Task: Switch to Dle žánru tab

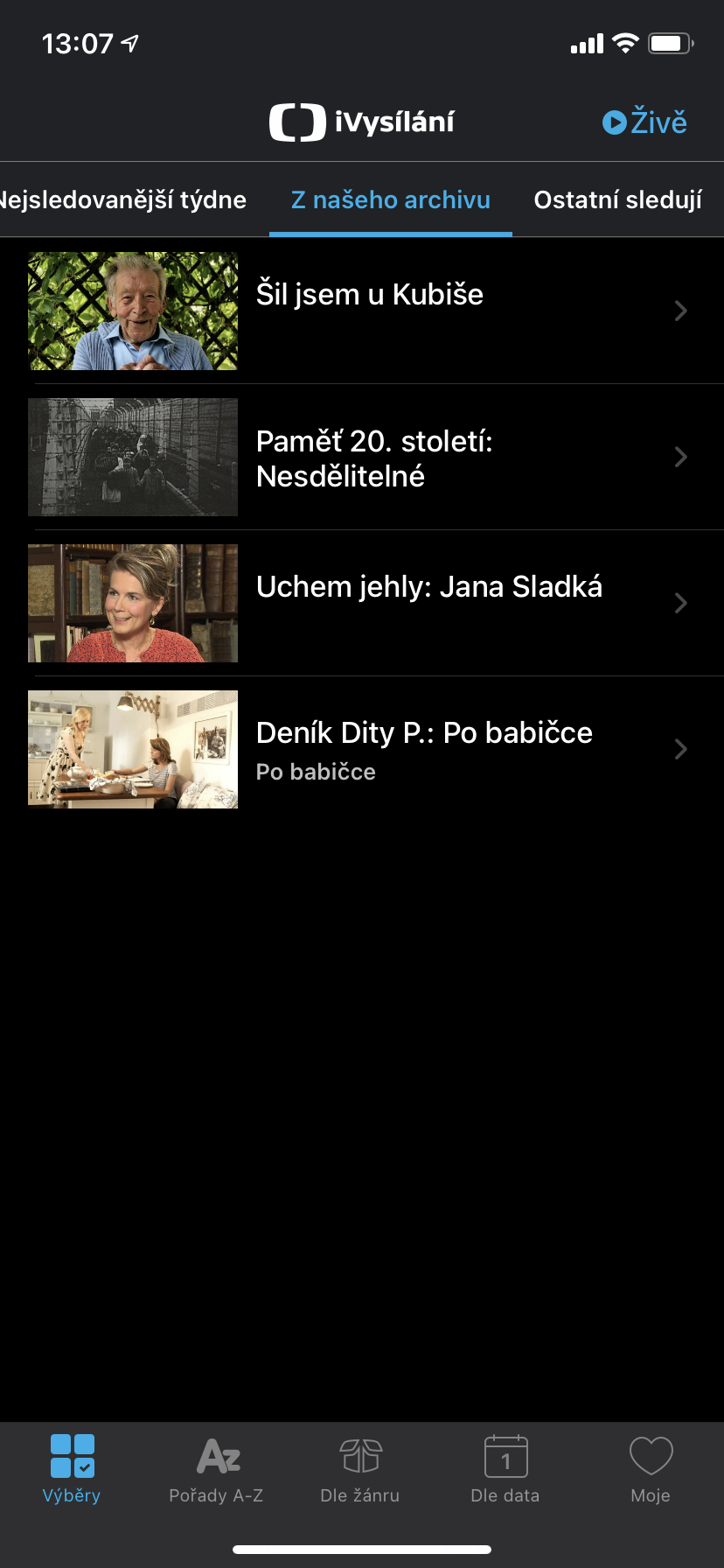Action: pyautogui.click(x=360, y=1470)
